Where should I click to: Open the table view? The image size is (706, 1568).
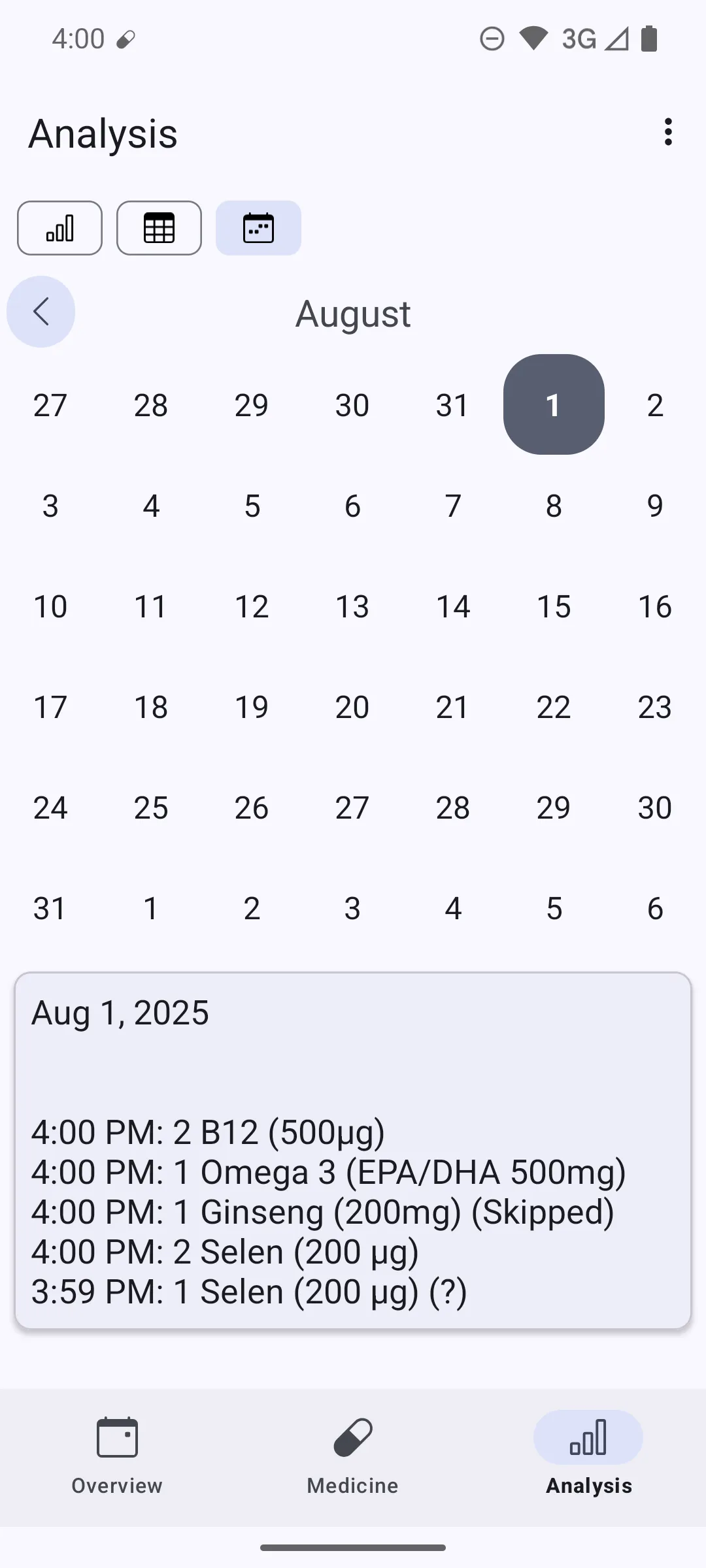tap(159, 228)
